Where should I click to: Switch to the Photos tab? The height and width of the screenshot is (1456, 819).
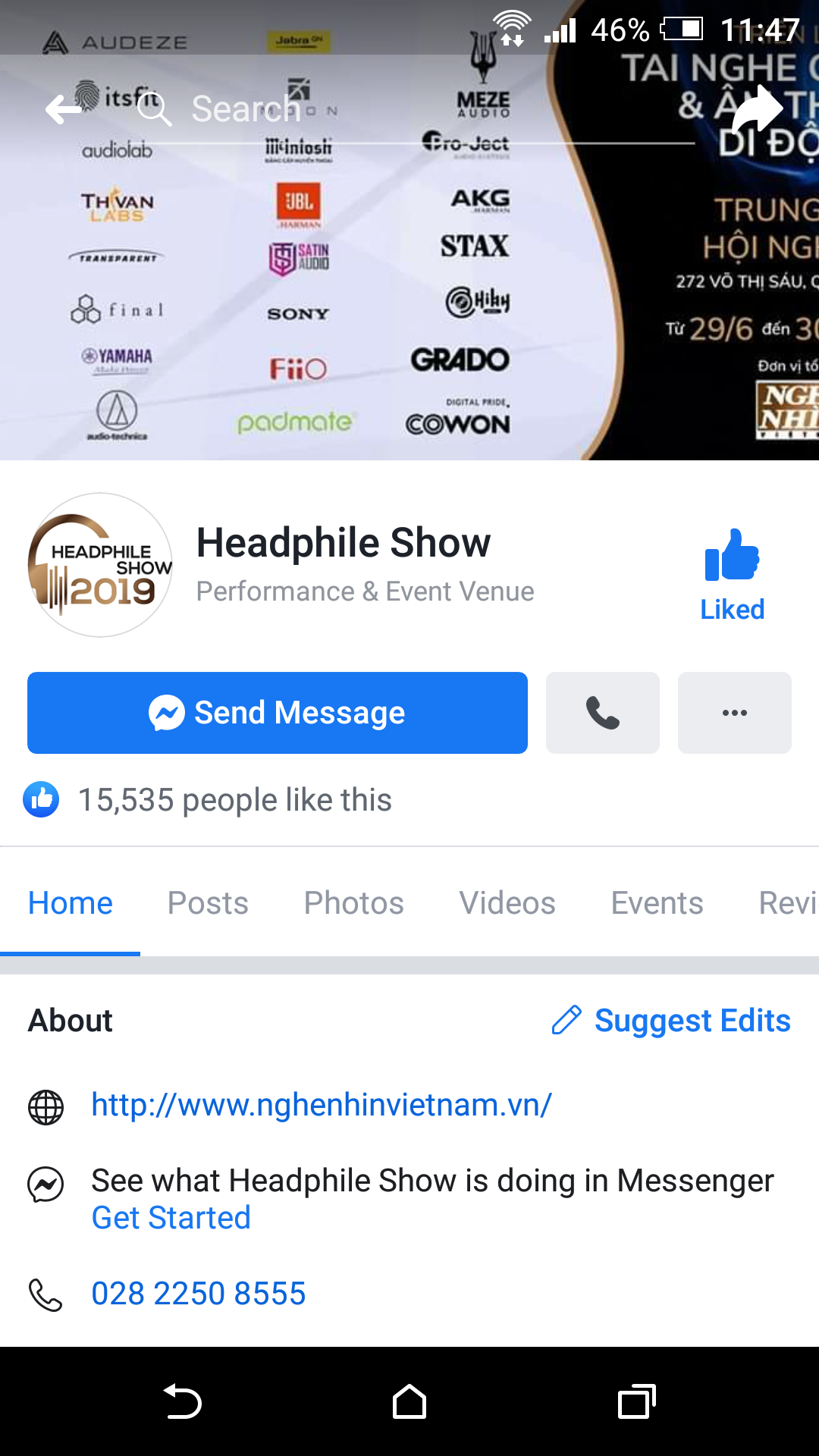(x=353, y=903)
